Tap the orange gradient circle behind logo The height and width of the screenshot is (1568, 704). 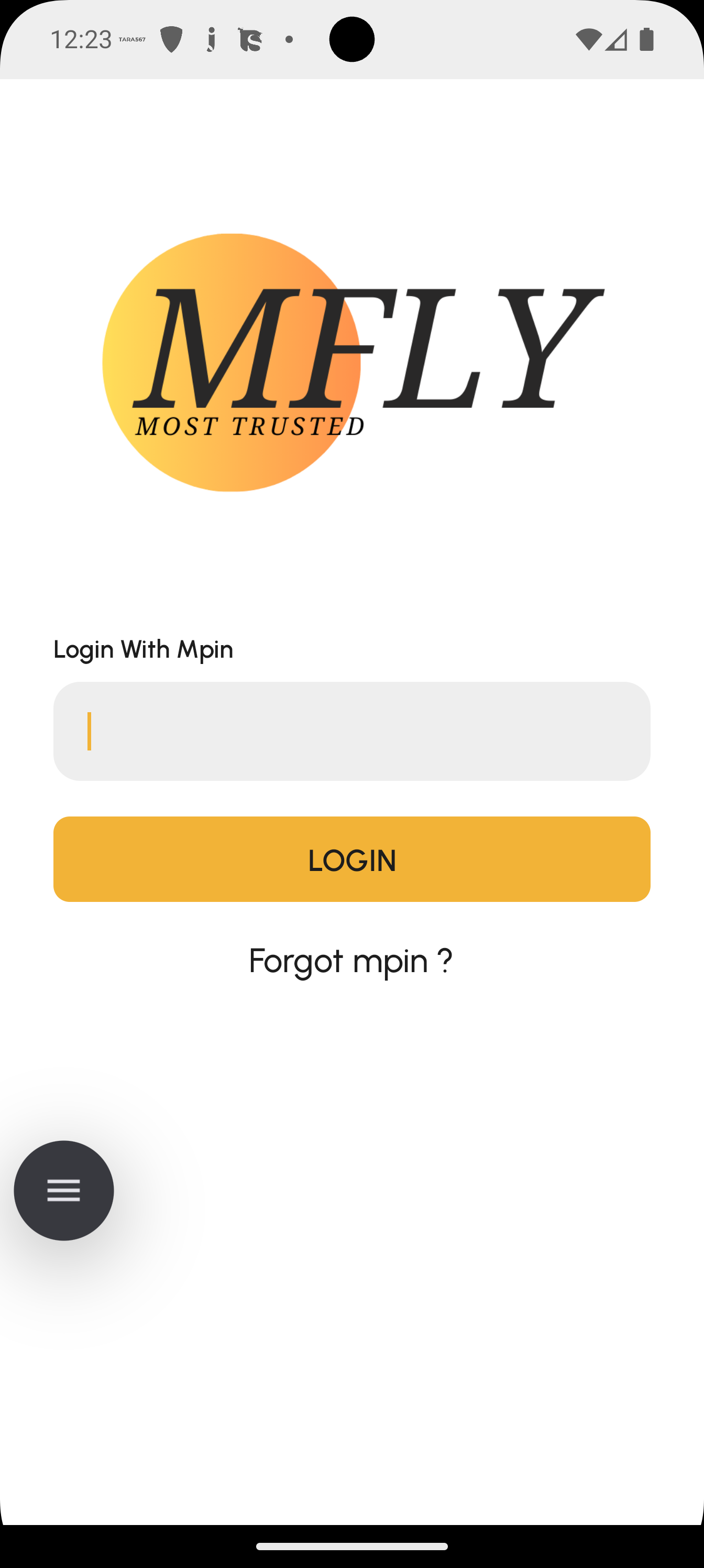pos(158,463)
